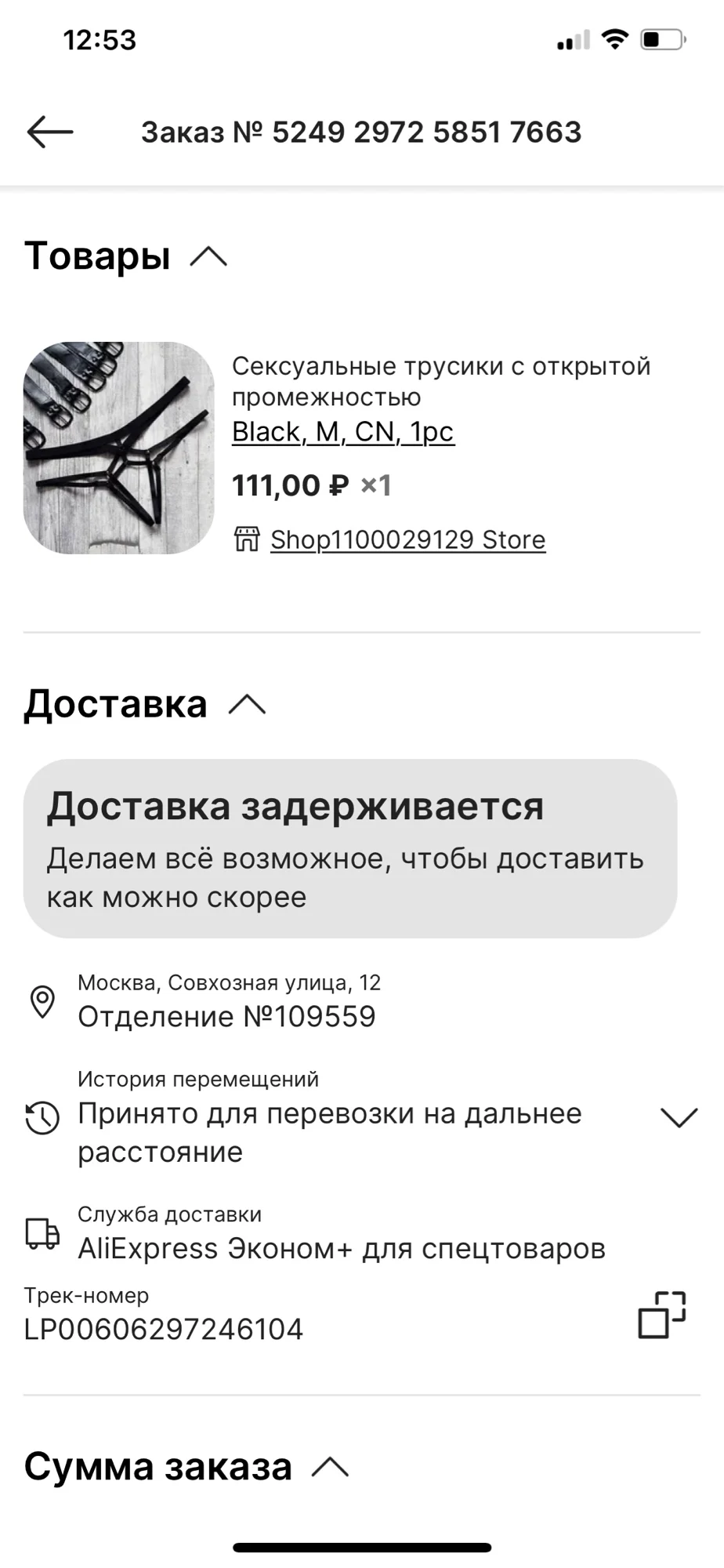724x1568 pixels.
Task: Go back using the arrow icon
Action: click(50, 132)
